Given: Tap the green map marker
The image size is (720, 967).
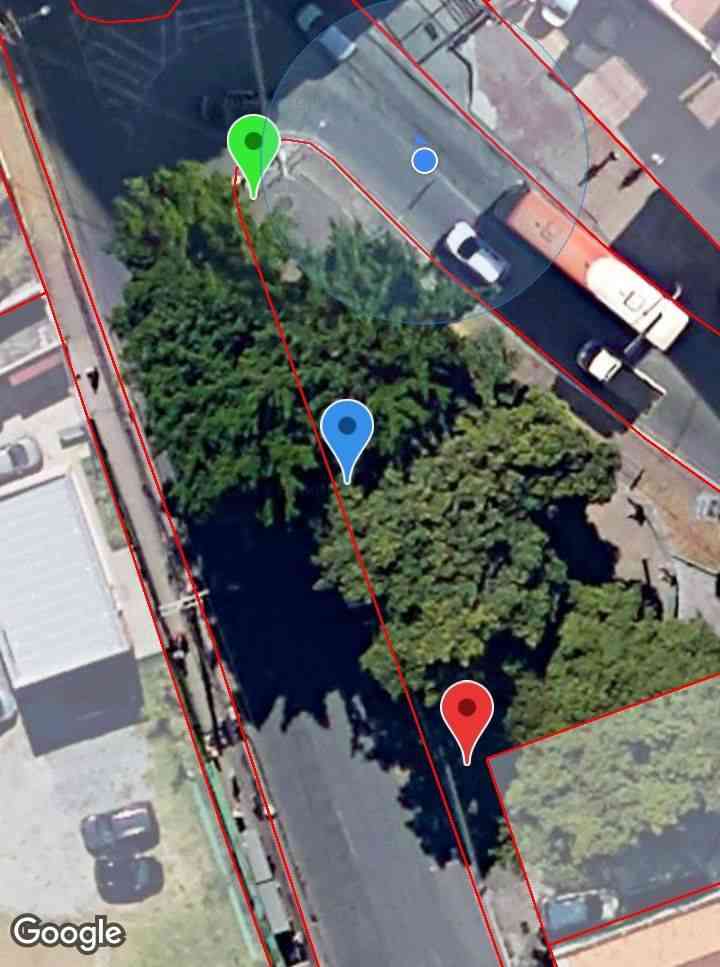Looking at the screenshot, I should (x=253, y=146).
